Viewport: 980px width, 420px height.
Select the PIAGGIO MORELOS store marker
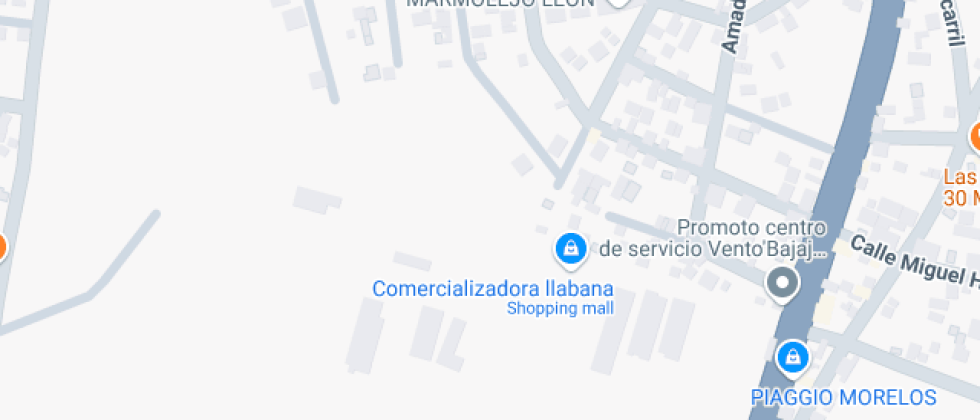click(793, 356)
